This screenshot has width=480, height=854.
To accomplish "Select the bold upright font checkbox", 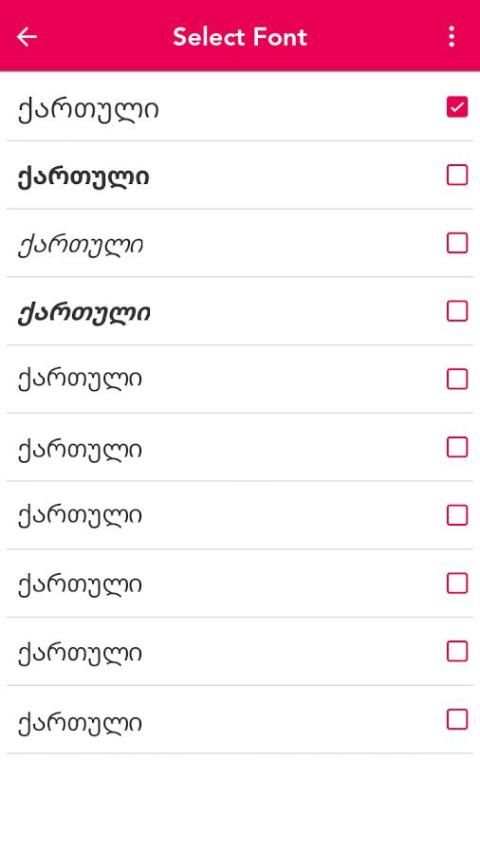I will [457, 175].
